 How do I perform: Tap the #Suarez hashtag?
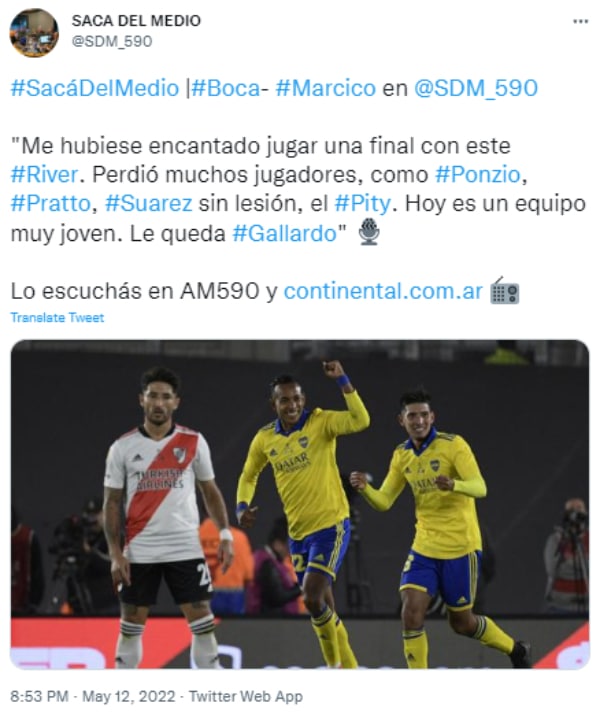point(148,204)
